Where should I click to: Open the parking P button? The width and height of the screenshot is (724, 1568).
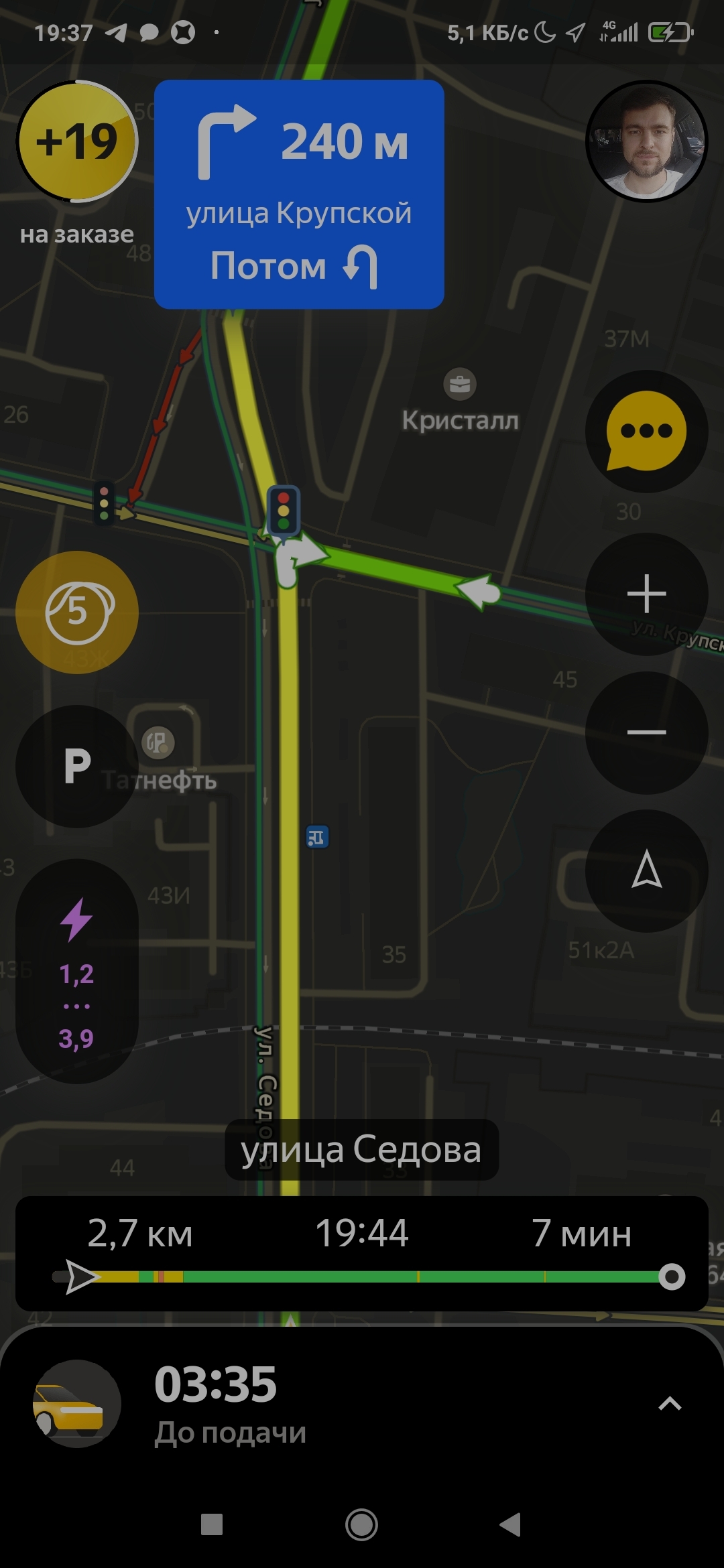(77, 766)
